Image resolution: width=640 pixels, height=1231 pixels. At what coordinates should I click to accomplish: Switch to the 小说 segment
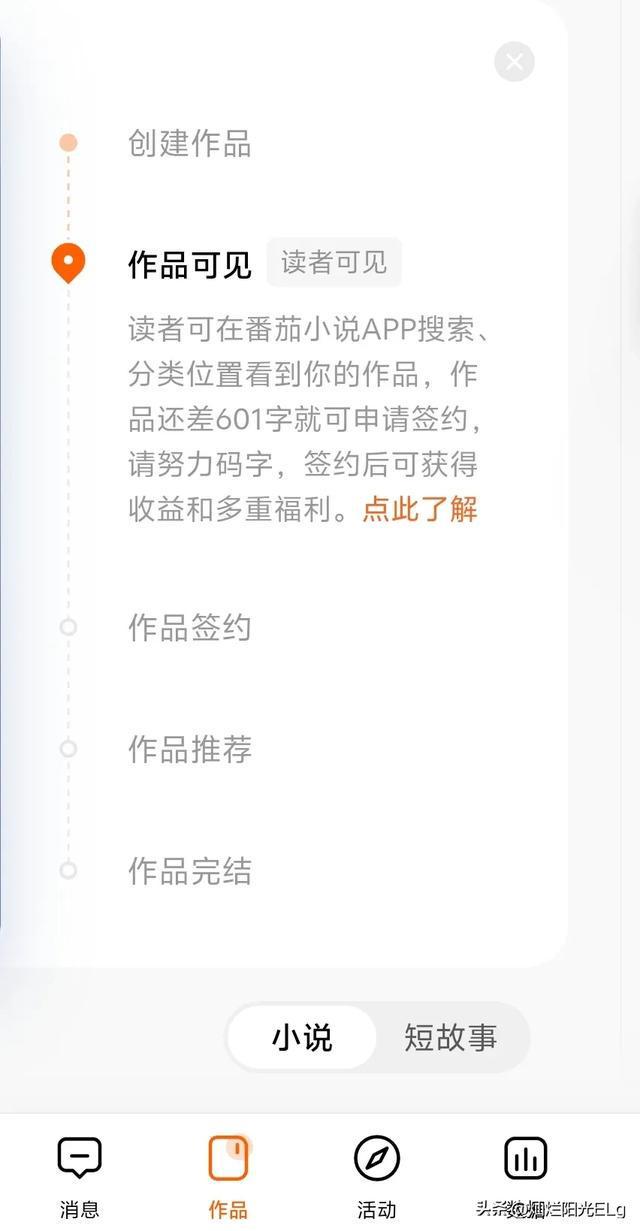[302, 1037]
